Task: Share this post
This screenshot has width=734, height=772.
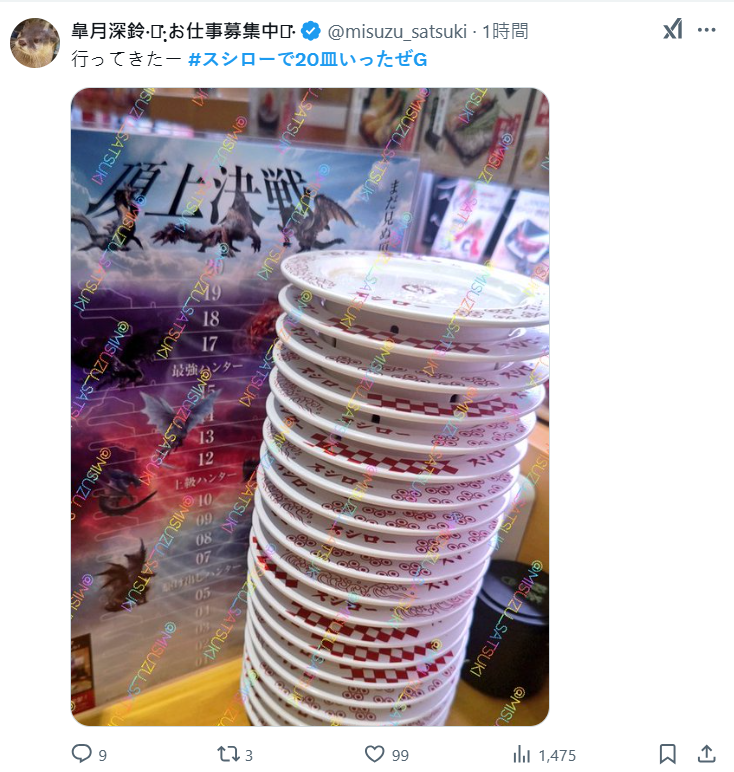Action: [706, 754]
